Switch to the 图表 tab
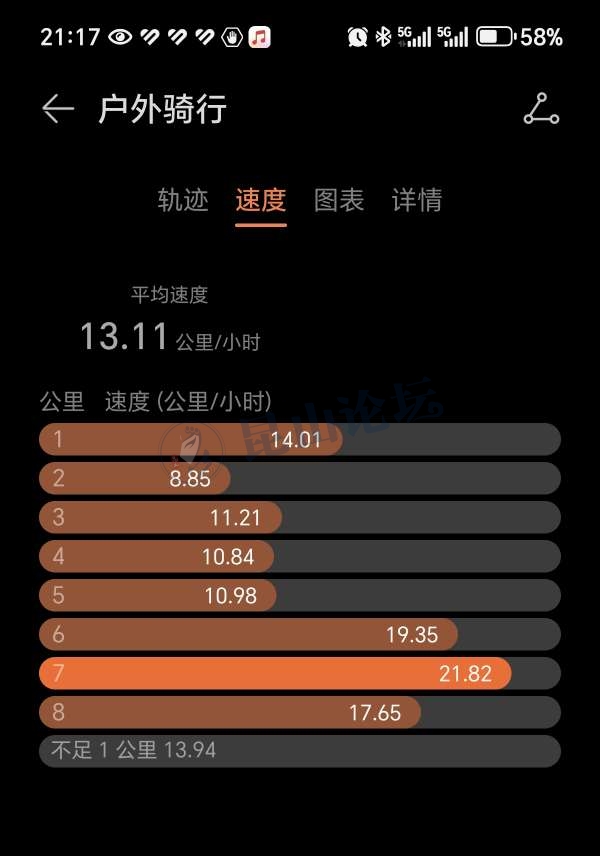The image size is (600, 856). (x=339, y=200)
